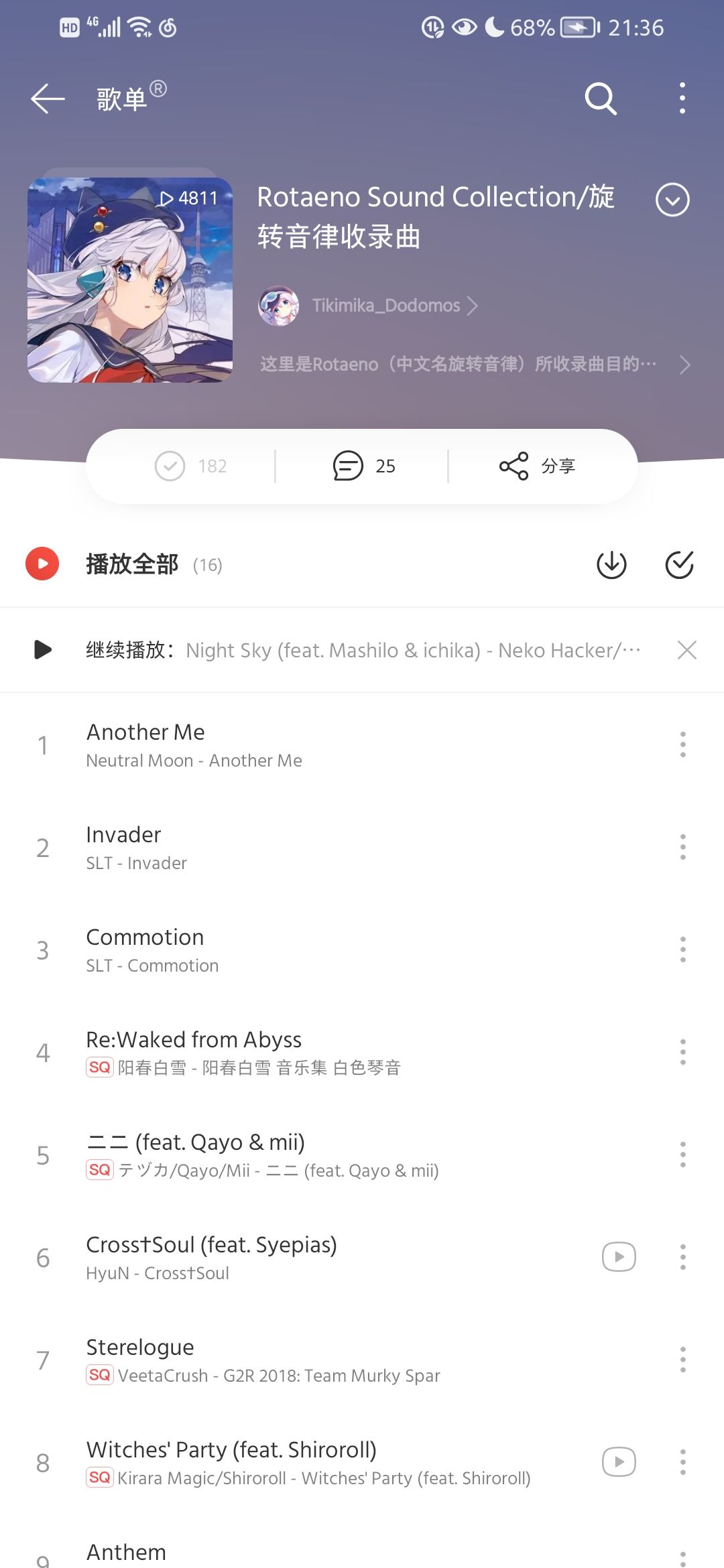
Task: Open the playlist cover image
Action: (x=130, y=280)
